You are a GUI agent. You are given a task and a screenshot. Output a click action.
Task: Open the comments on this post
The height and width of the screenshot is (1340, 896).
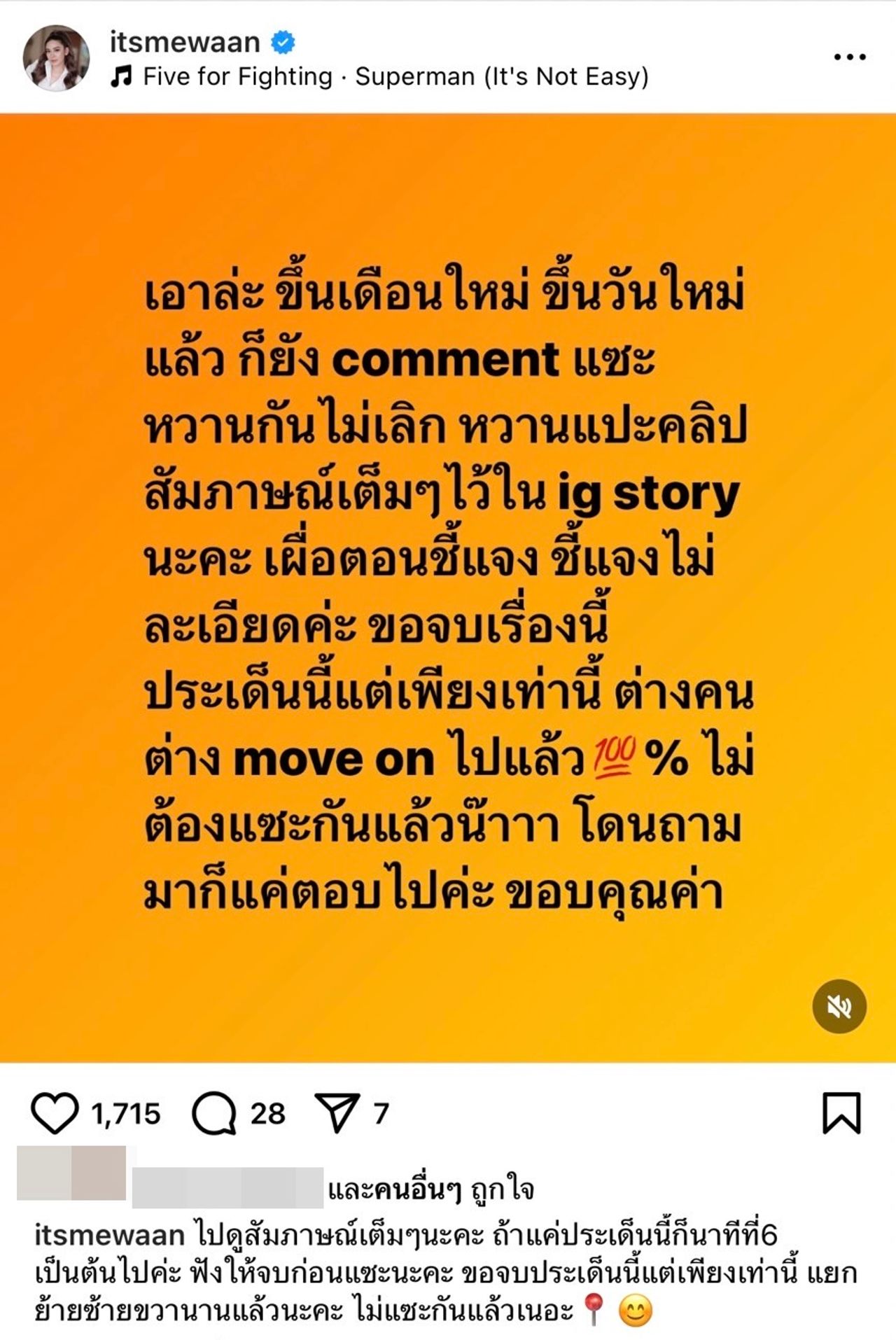pos(214,1113)
